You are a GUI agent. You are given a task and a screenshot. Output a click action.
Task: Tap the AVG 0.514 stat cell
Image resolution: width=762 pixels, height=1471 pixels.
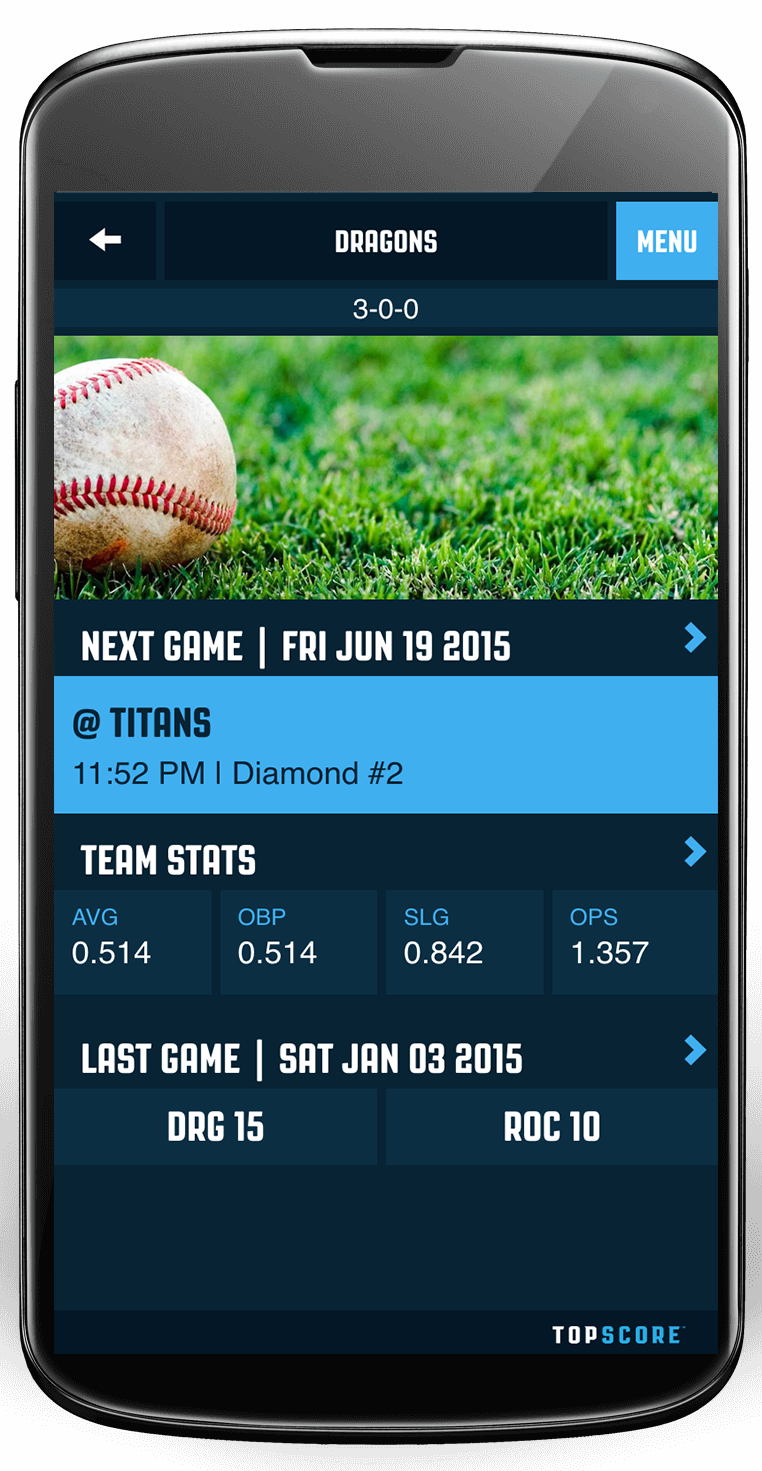(133, 940)
